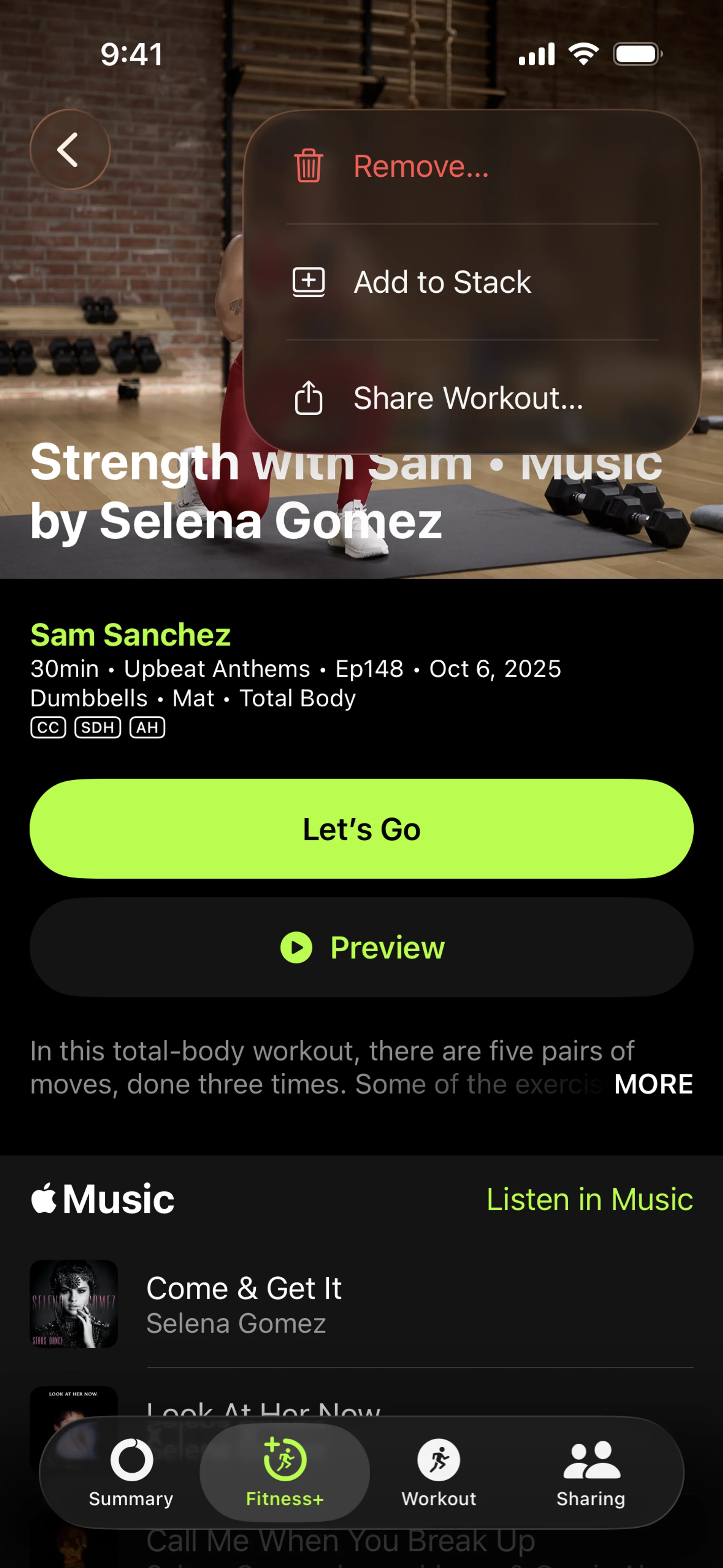Start the workout with Let's Go
723x1568 pixels.
pyautogui.click(x=361, y=828)
